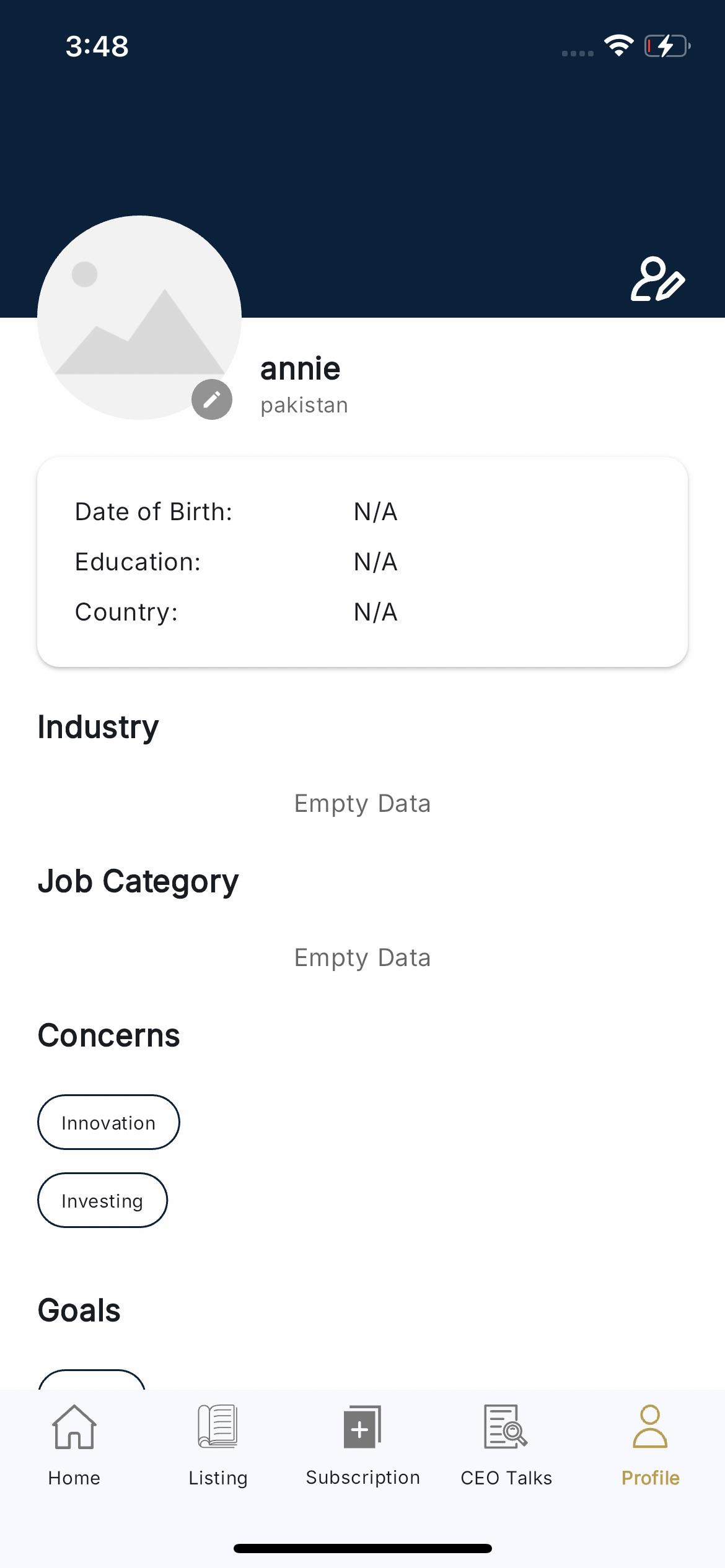Tap the battery indicator in status bar

668,45
